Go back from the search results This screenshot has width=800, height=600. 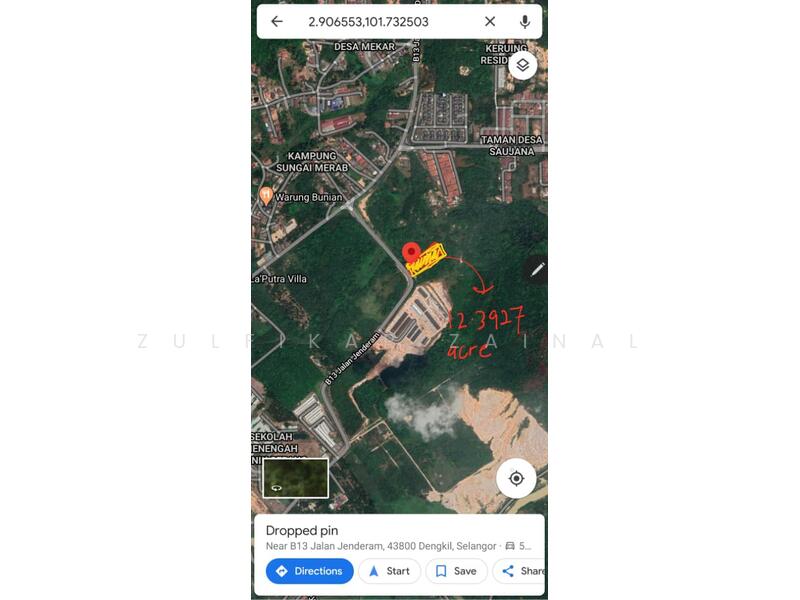click(x=277, y=22)
